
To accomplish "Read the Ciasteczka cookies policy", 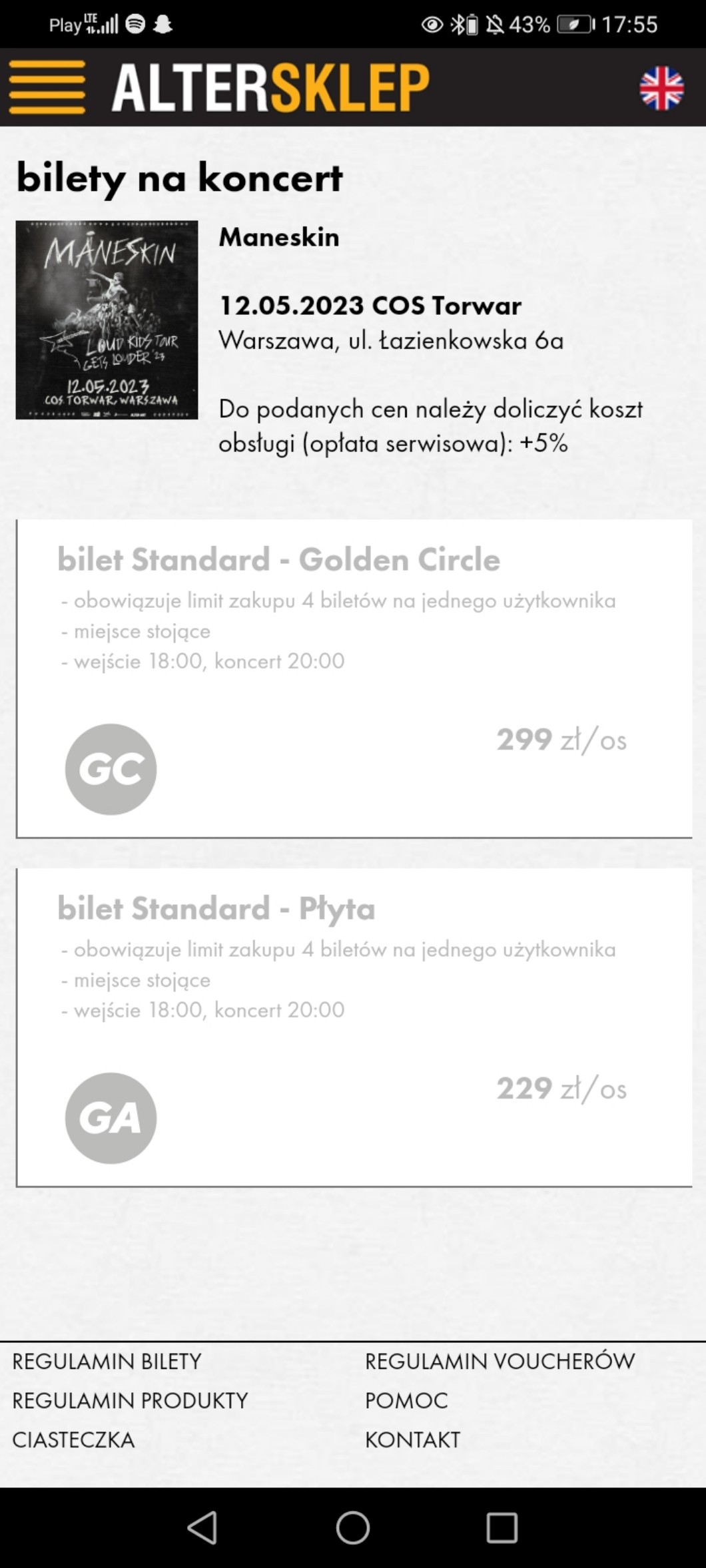I will [73, 1439].
